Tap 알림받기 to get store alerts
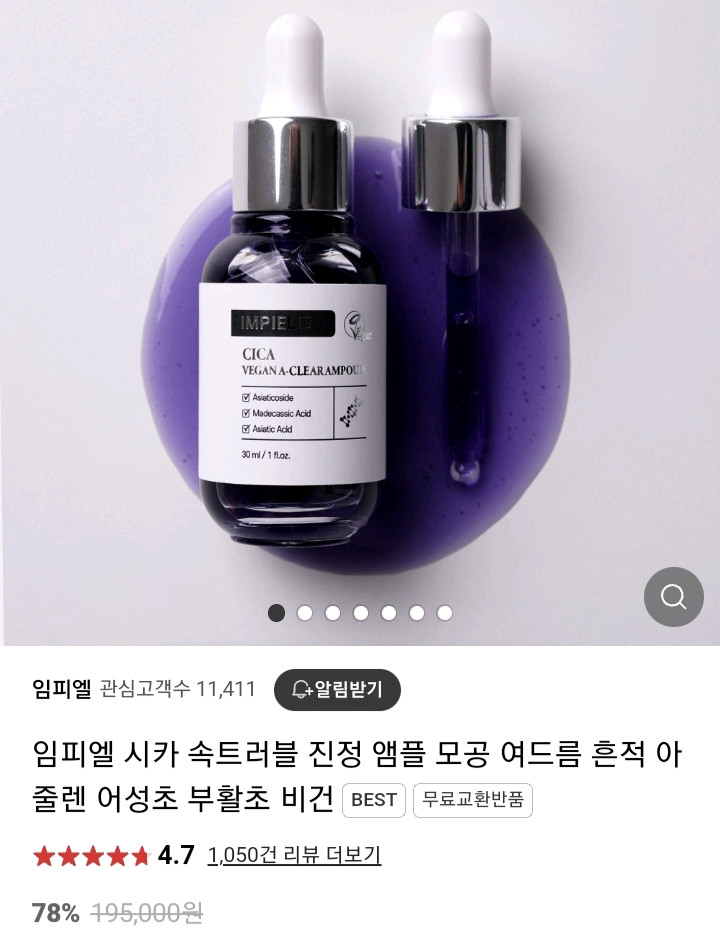 coord(337,690)
